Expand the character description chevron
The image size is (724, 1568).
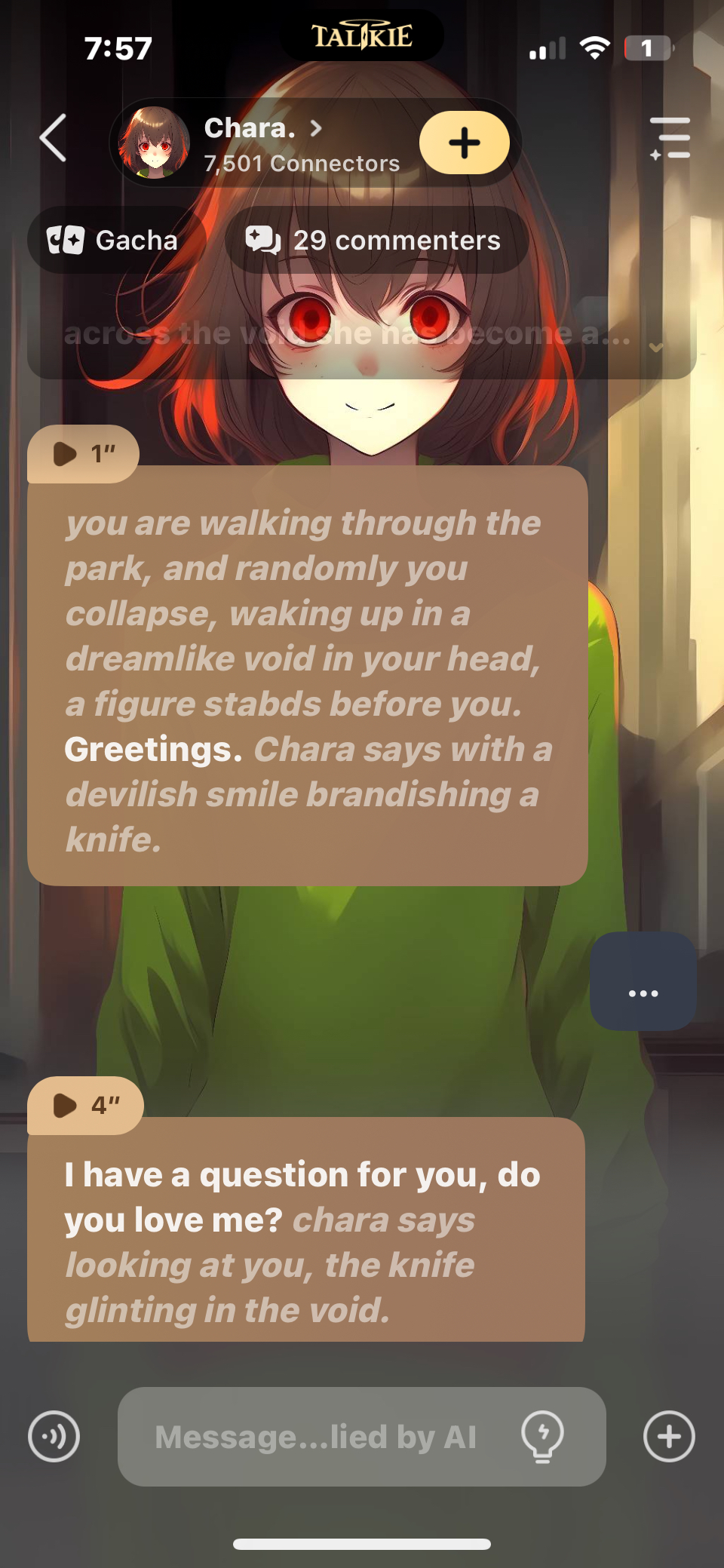[x=656, y=347]
